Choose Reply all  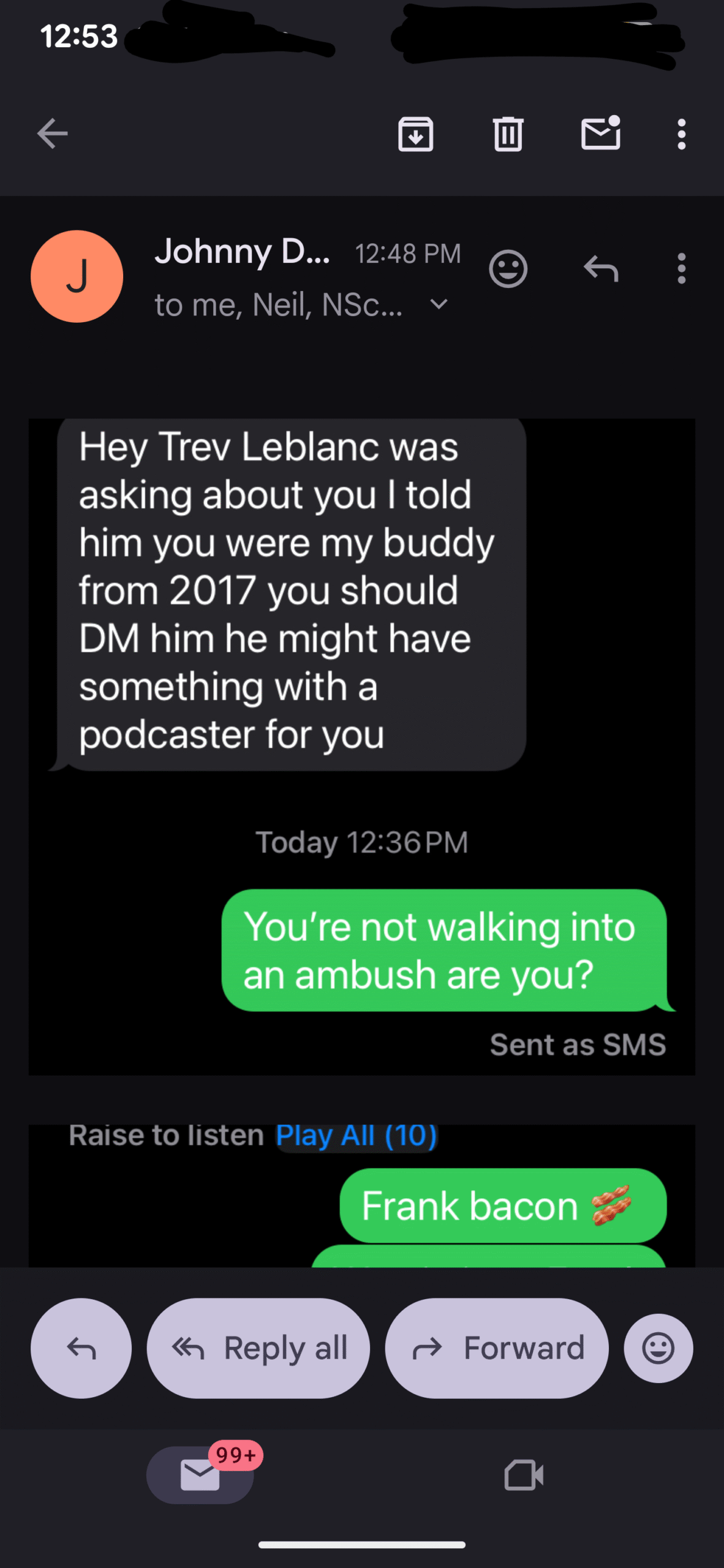tap(258, 1348)
